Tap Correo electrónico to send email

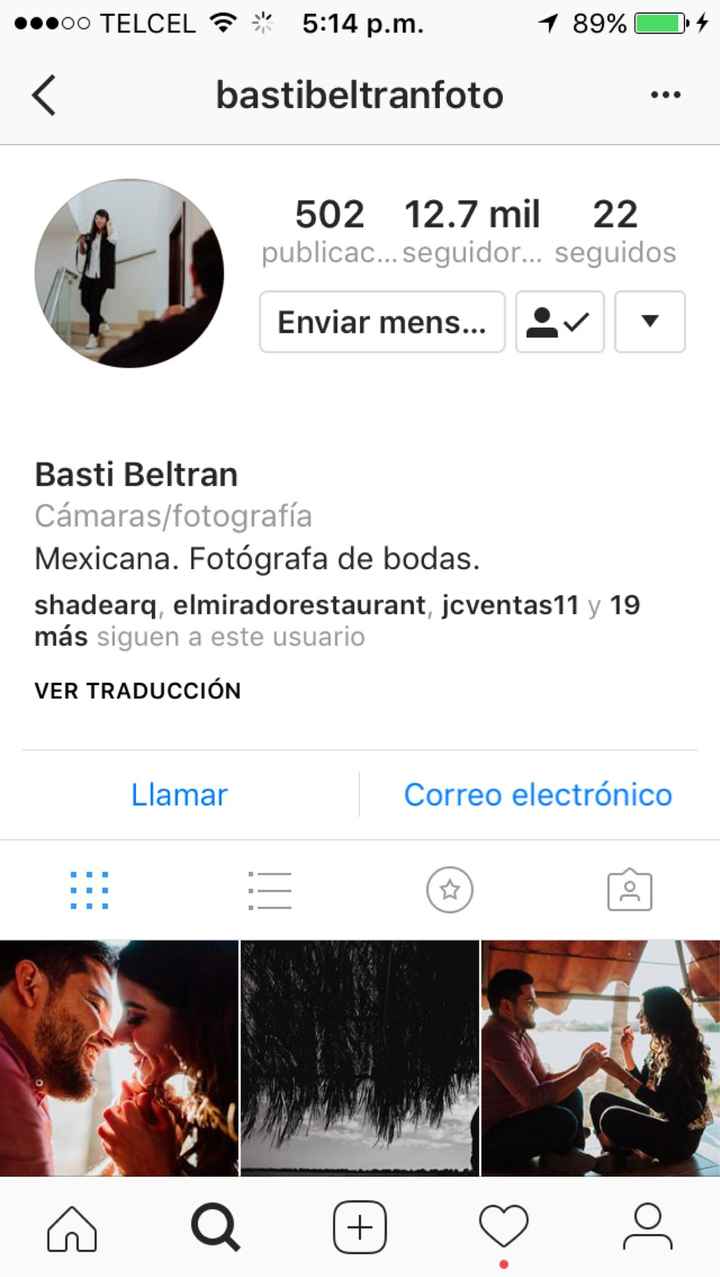click(x=538, y=795)
